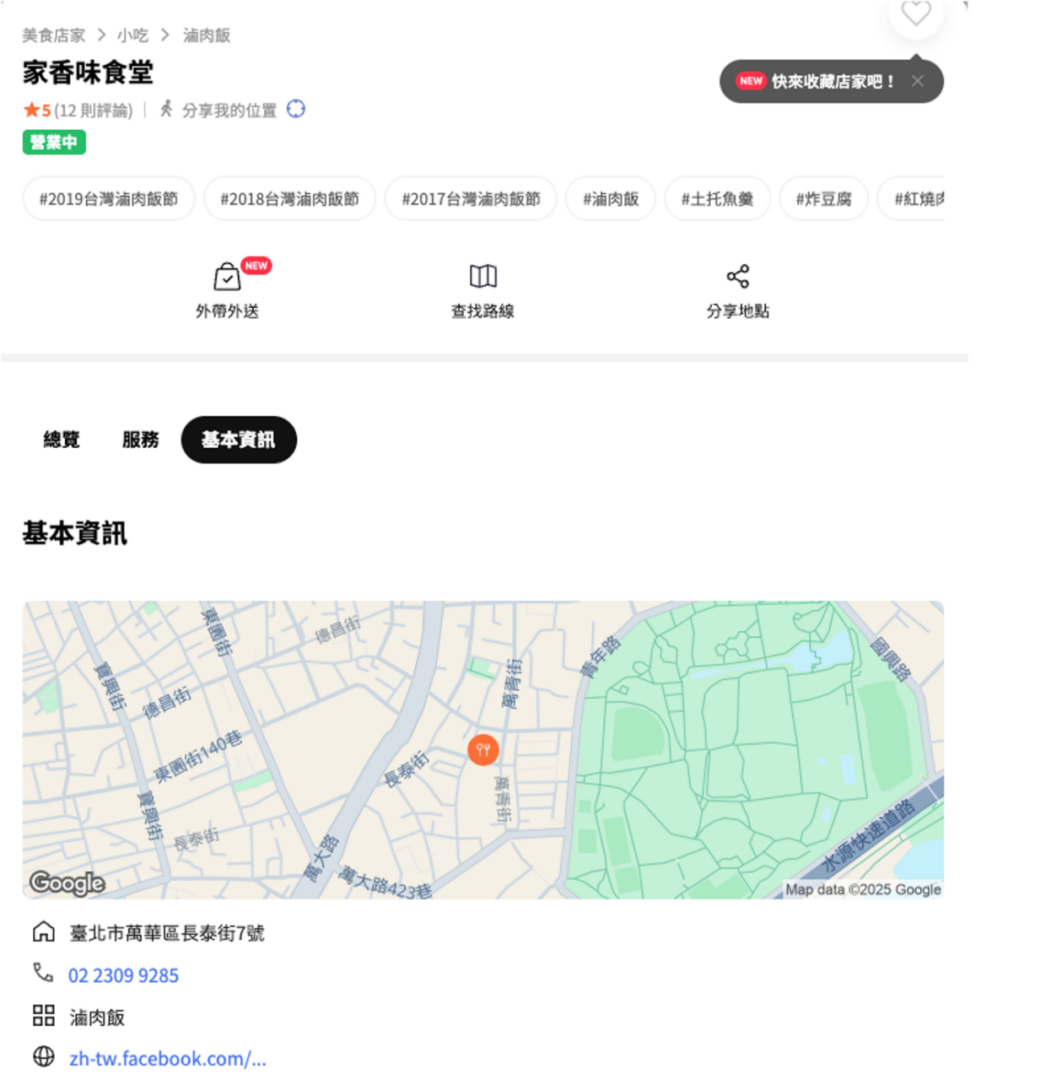This screenshot has width=1051, height=1080.
Task: Click the 查找路線 directions map icon
Action: point(483,275)
